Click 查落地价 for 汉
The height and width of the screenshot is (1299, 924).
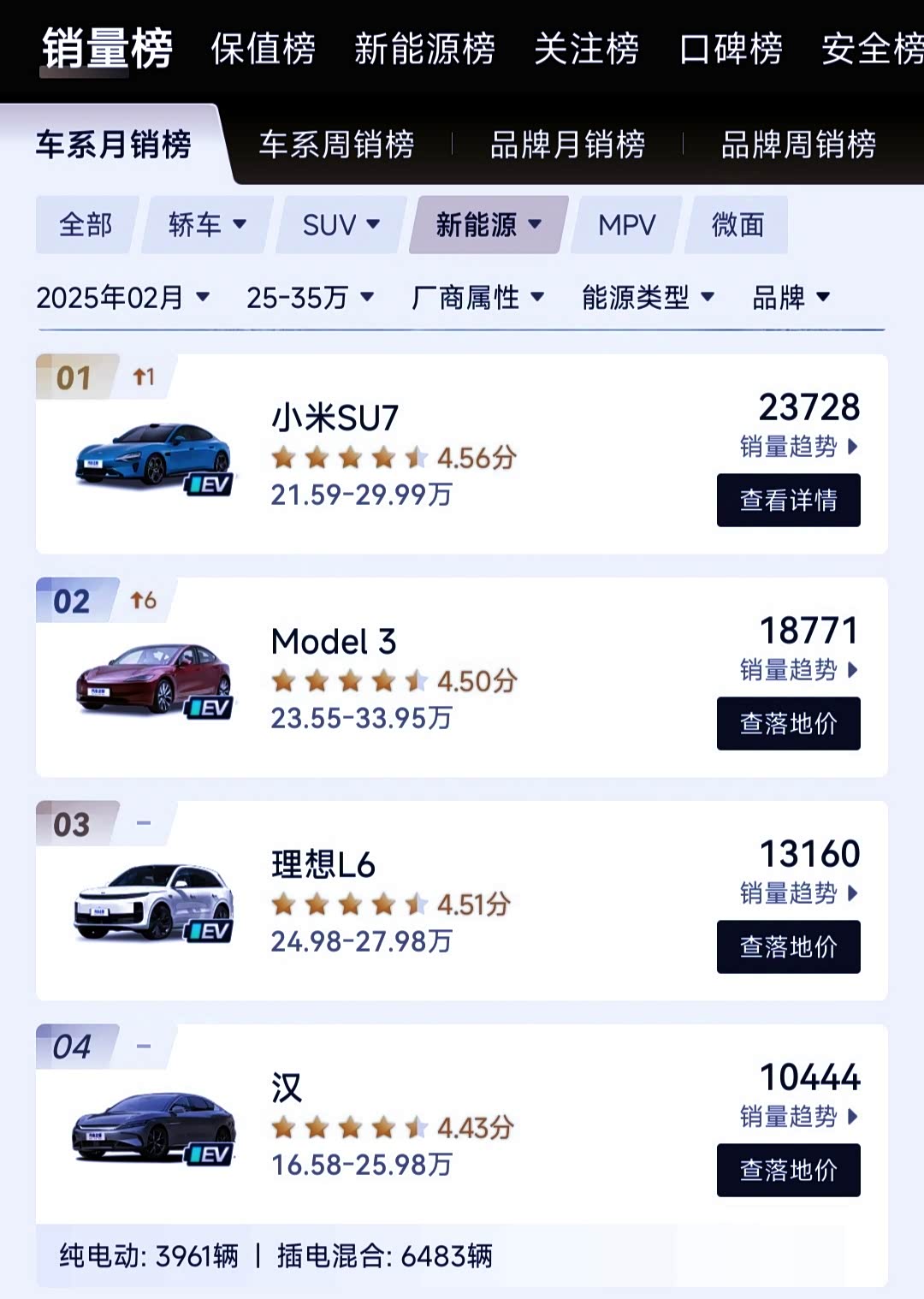click(787, 1171)
